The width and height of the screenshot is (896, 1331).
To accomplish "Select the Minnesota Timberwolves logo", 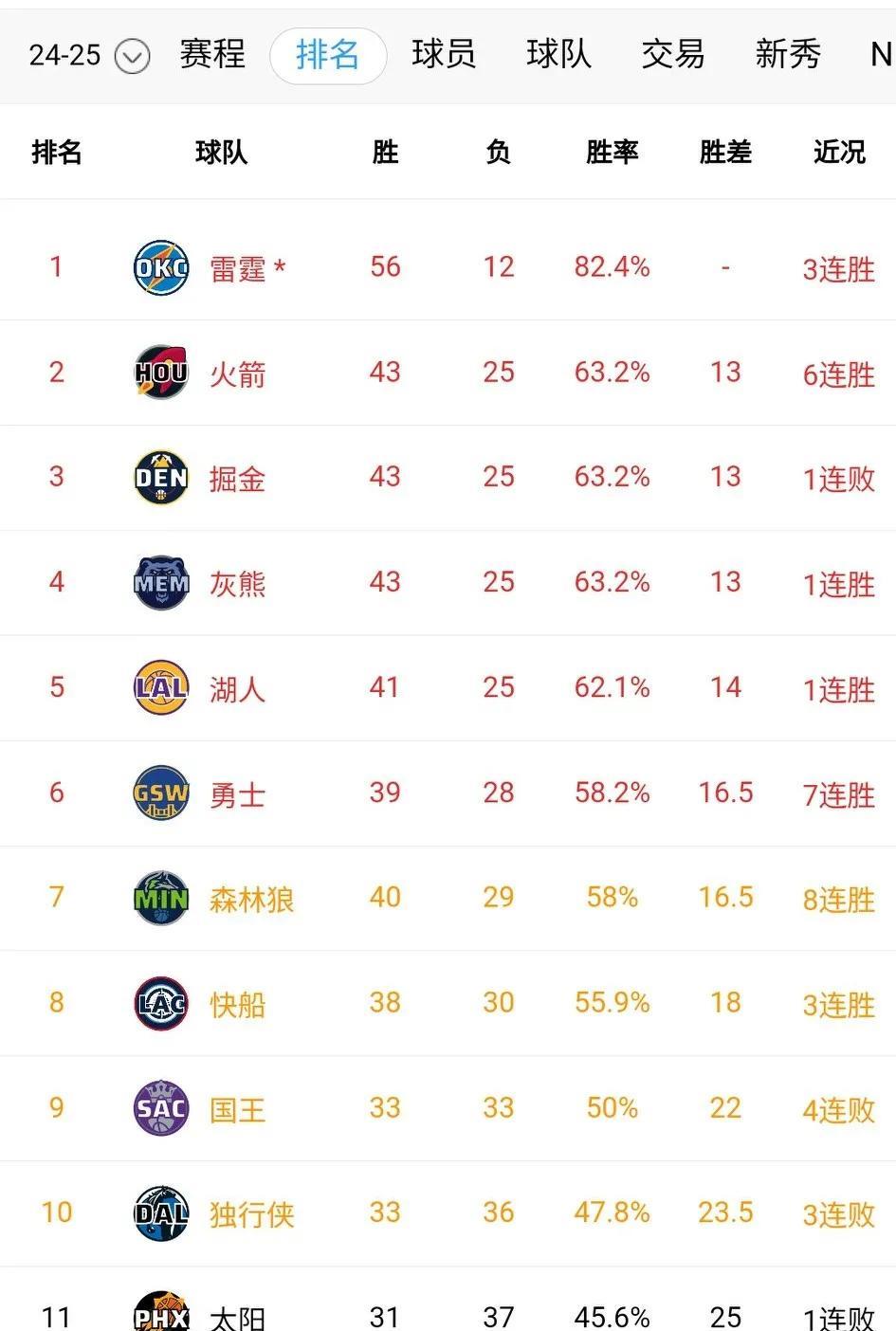I will click(160, 899).
